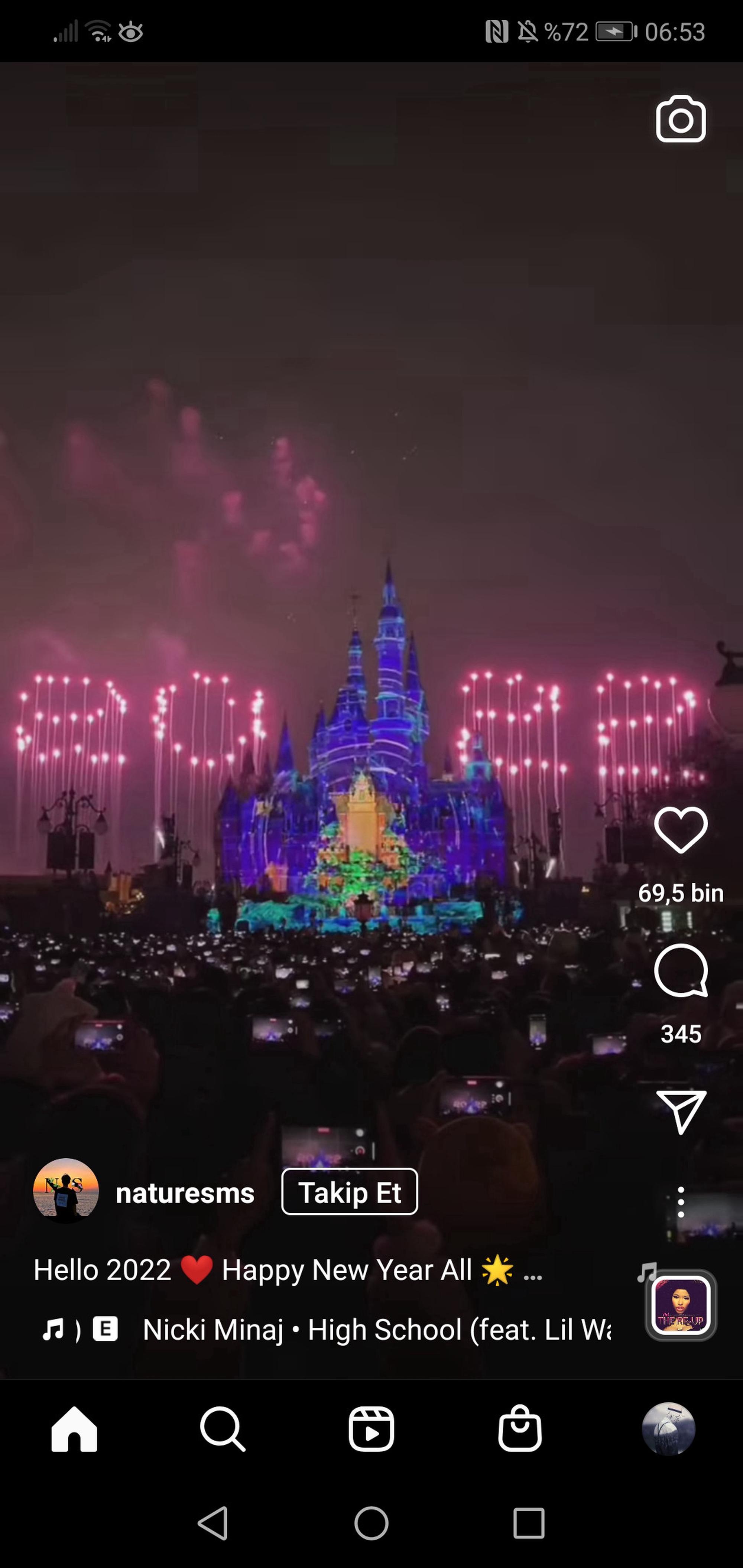743x1568 pixels.
Task: Switch to the Search tab
Action: 223,1429
